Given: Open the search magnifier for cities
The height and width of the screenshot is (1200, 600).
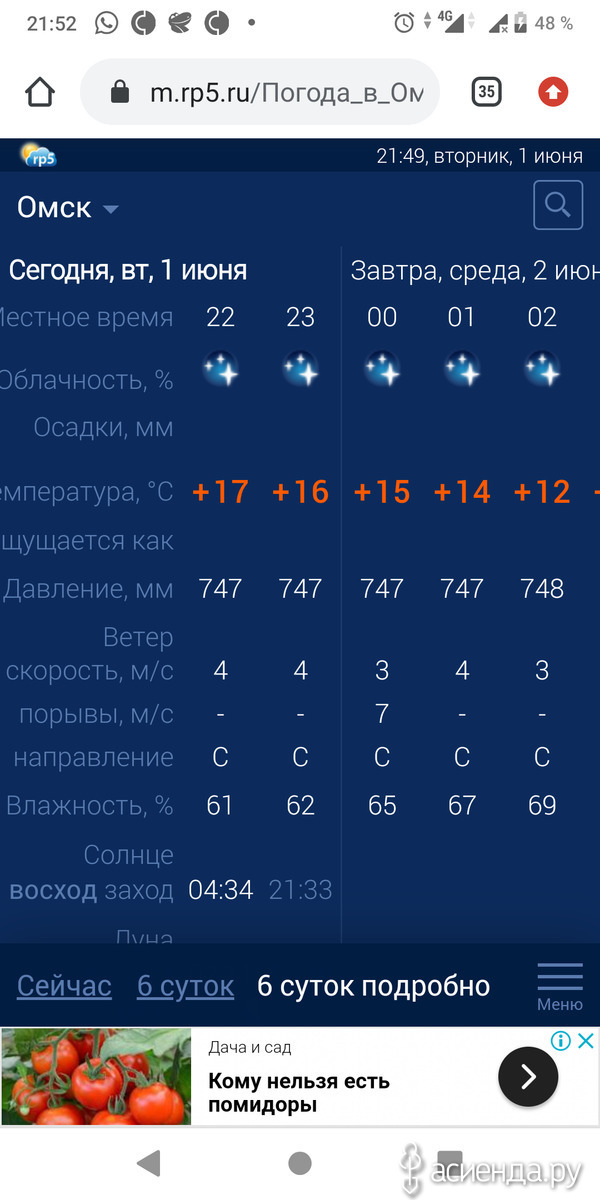Looking at the screenshot, I should (x=558, y=207).
